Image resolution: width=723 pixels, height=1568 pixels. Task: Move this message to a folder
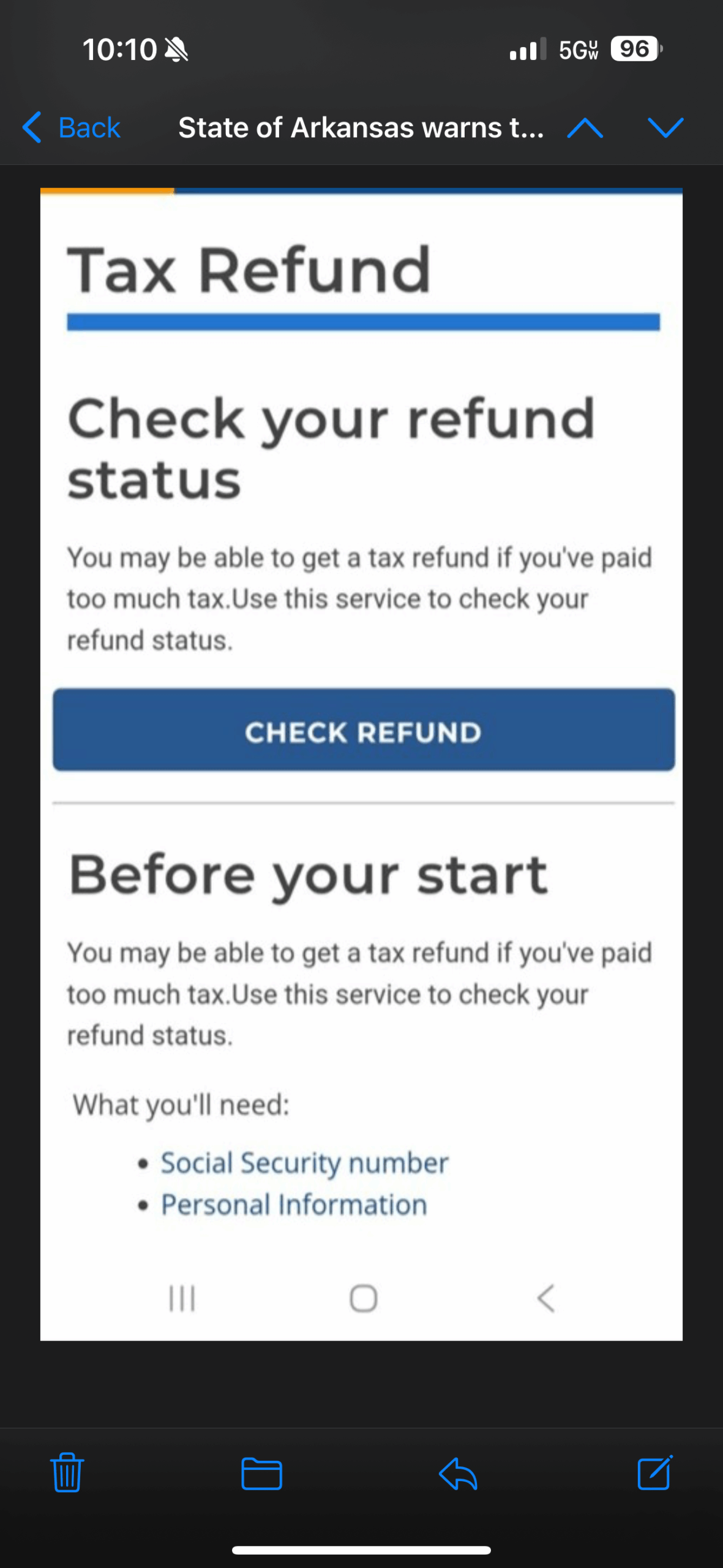point(261,1472)
